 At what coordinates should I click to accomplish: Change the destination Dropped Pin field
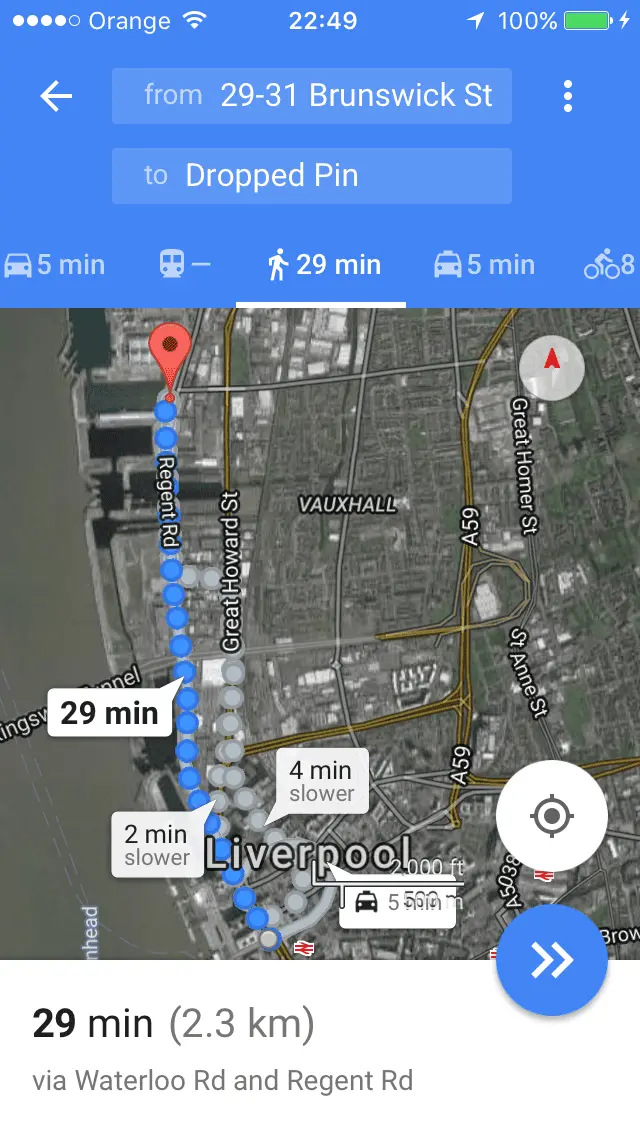(311, 176)
